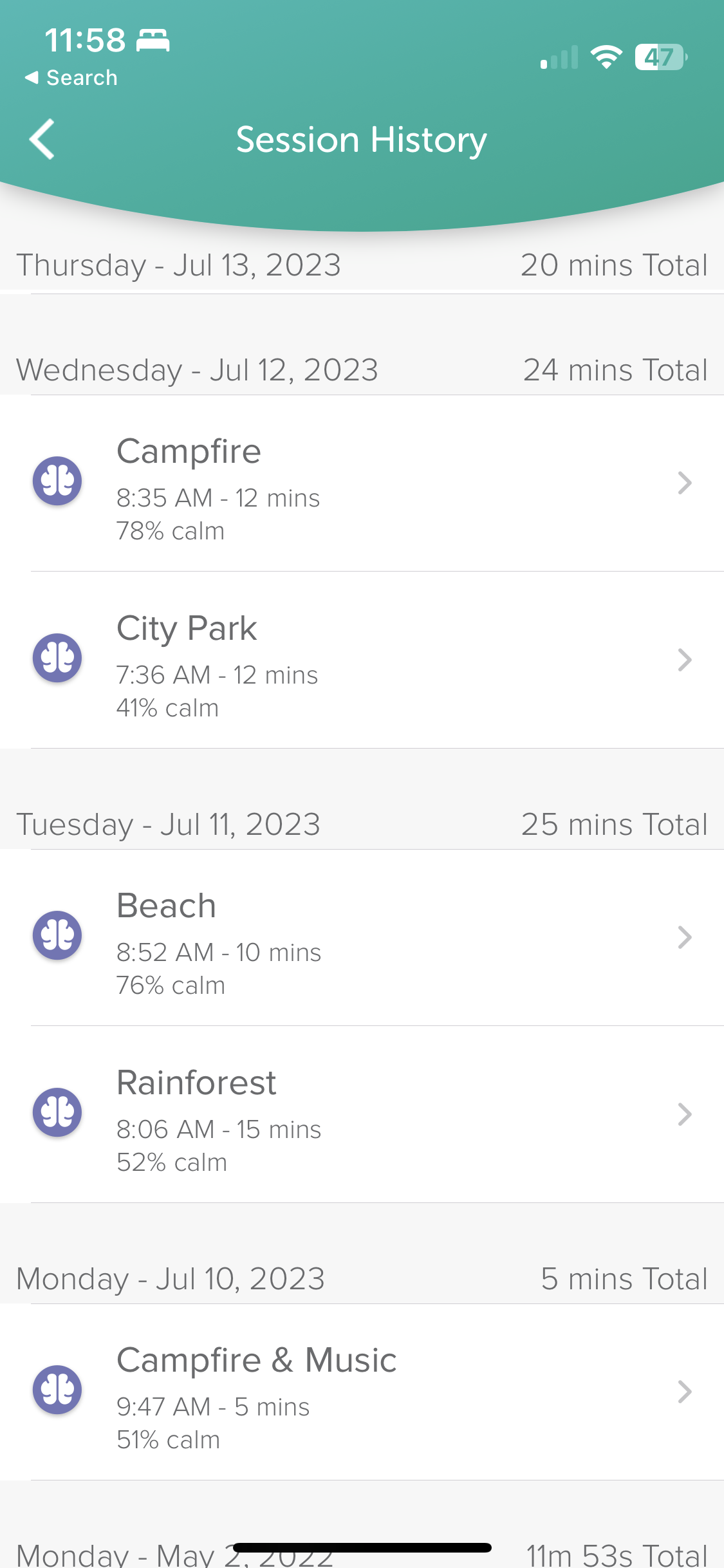
Task: Select the Rainforest 15 mins session
Action: click(362, 1115)
